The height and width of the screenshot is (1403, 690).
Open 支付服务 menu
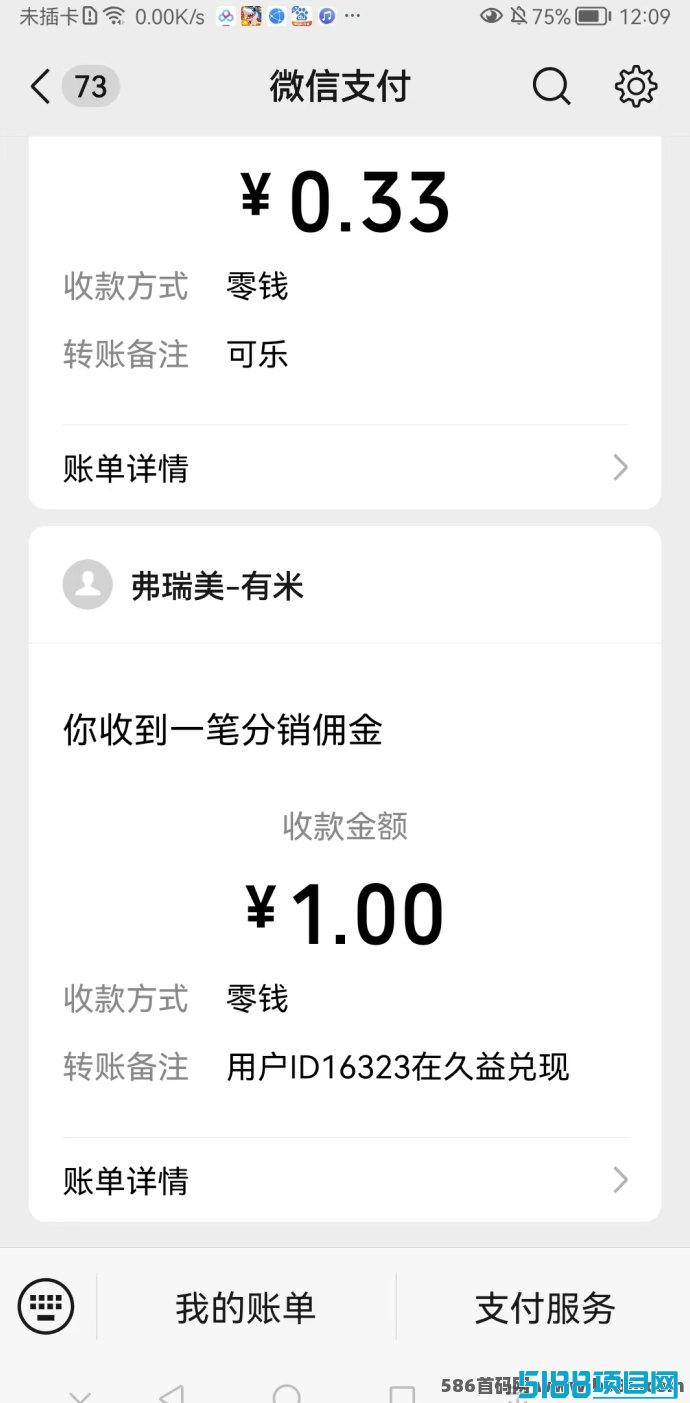544,1307
